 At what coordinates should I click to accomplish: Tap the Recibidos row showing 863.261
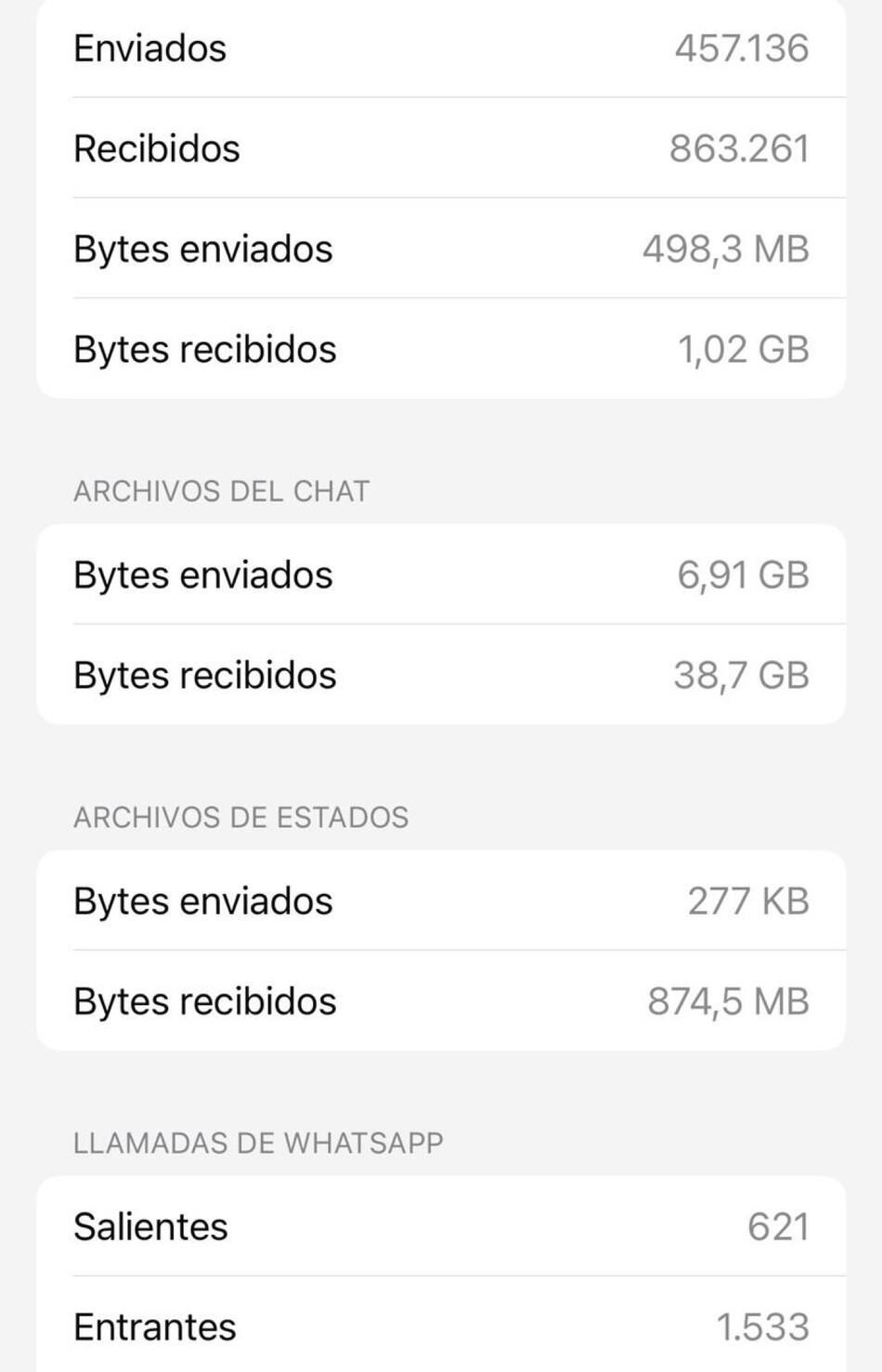click(x=441, y=149)
